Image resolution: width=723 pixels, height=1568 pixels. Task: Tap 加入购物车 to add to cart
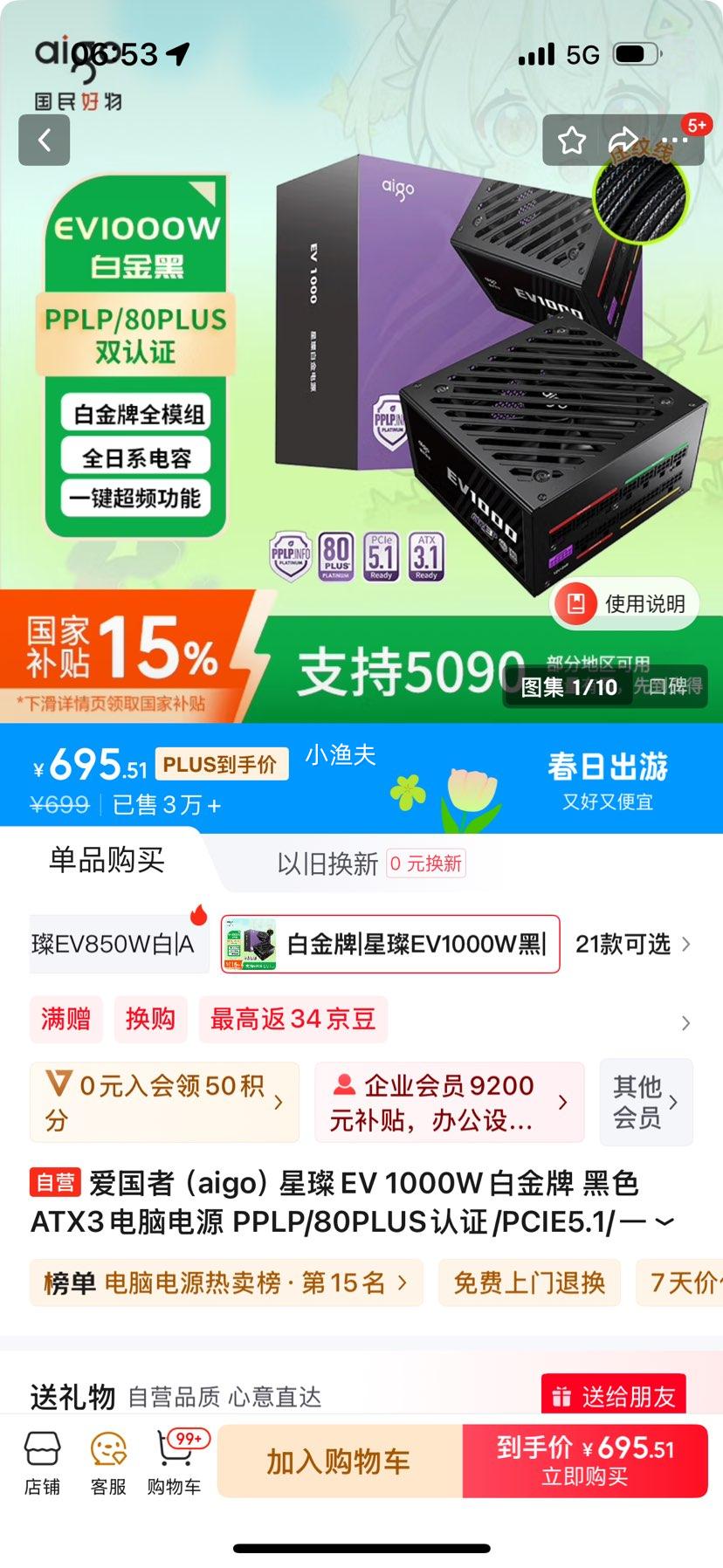pyautogui.click(x=338, y=1461)
